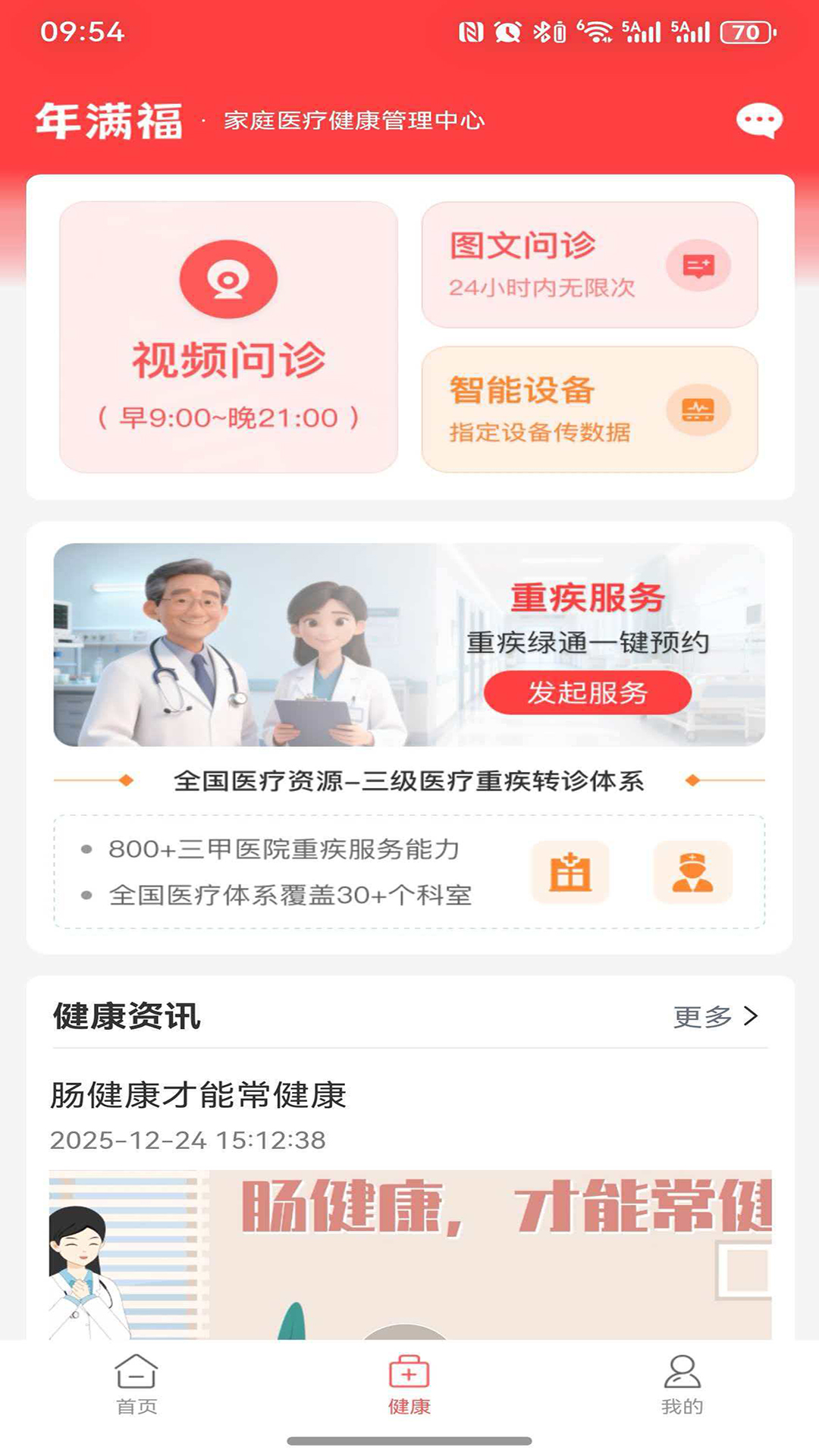Select the message icon beside 图文问诊
Viewport: 819px width, 1456px height.
pos(698,266)
